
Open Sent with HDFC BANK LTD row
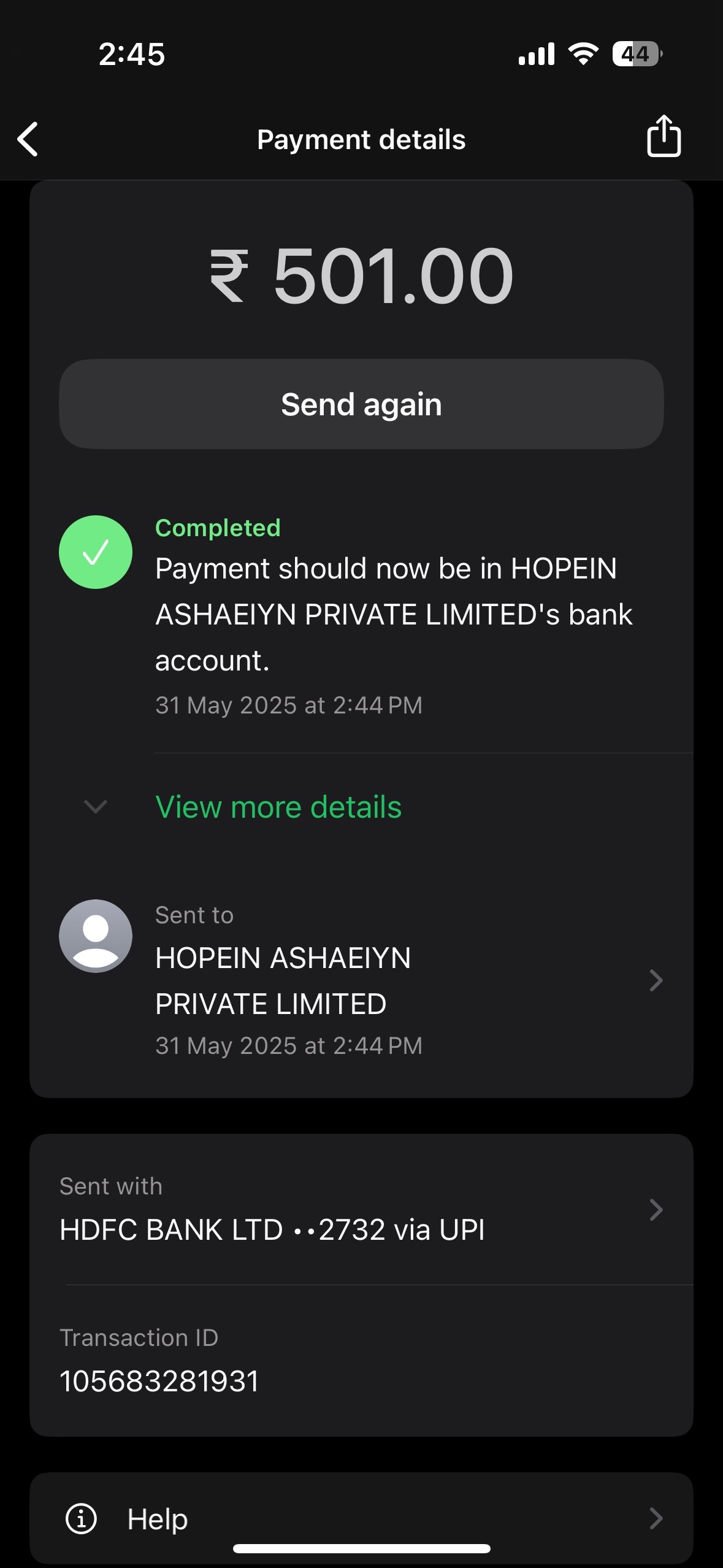click(x=361, y=1209)
